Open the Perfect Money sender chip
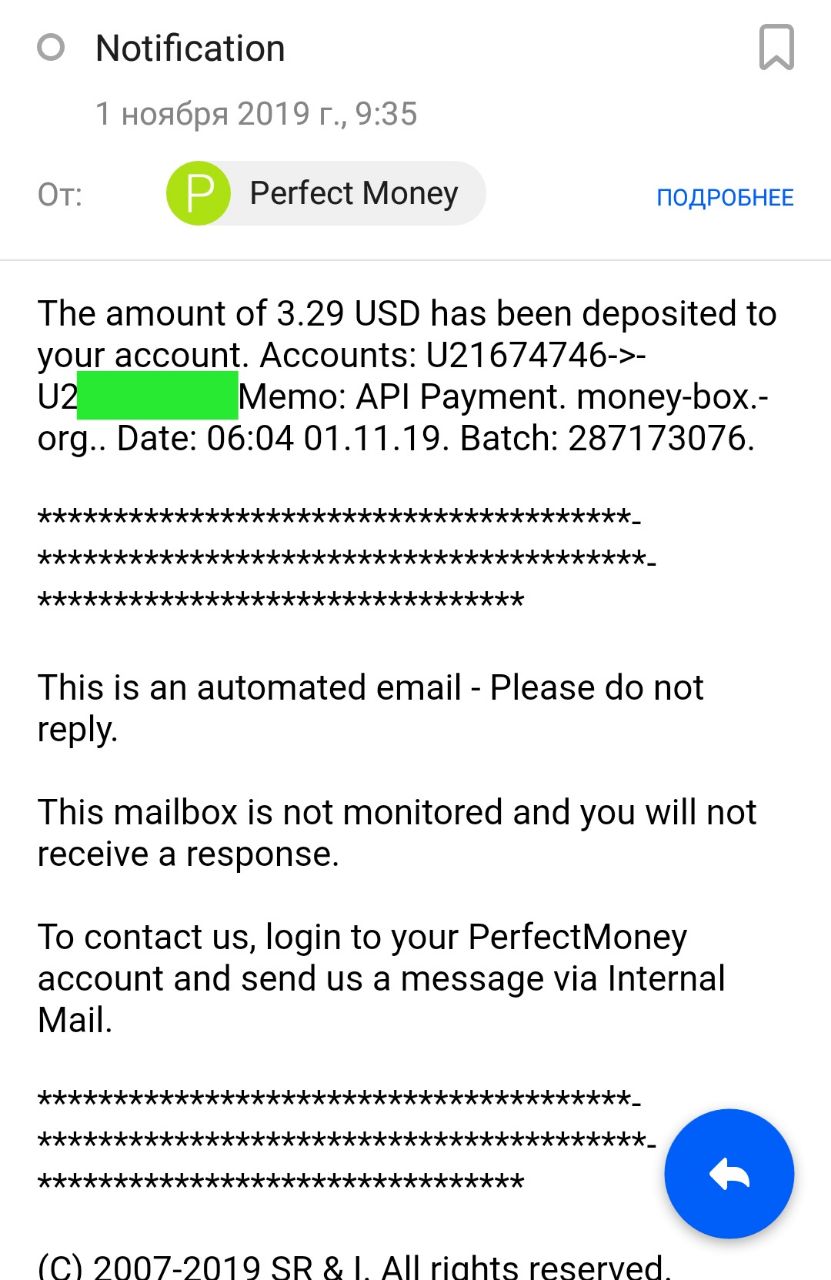This screenshot has height=1280, width=831. tap(326, 193)
